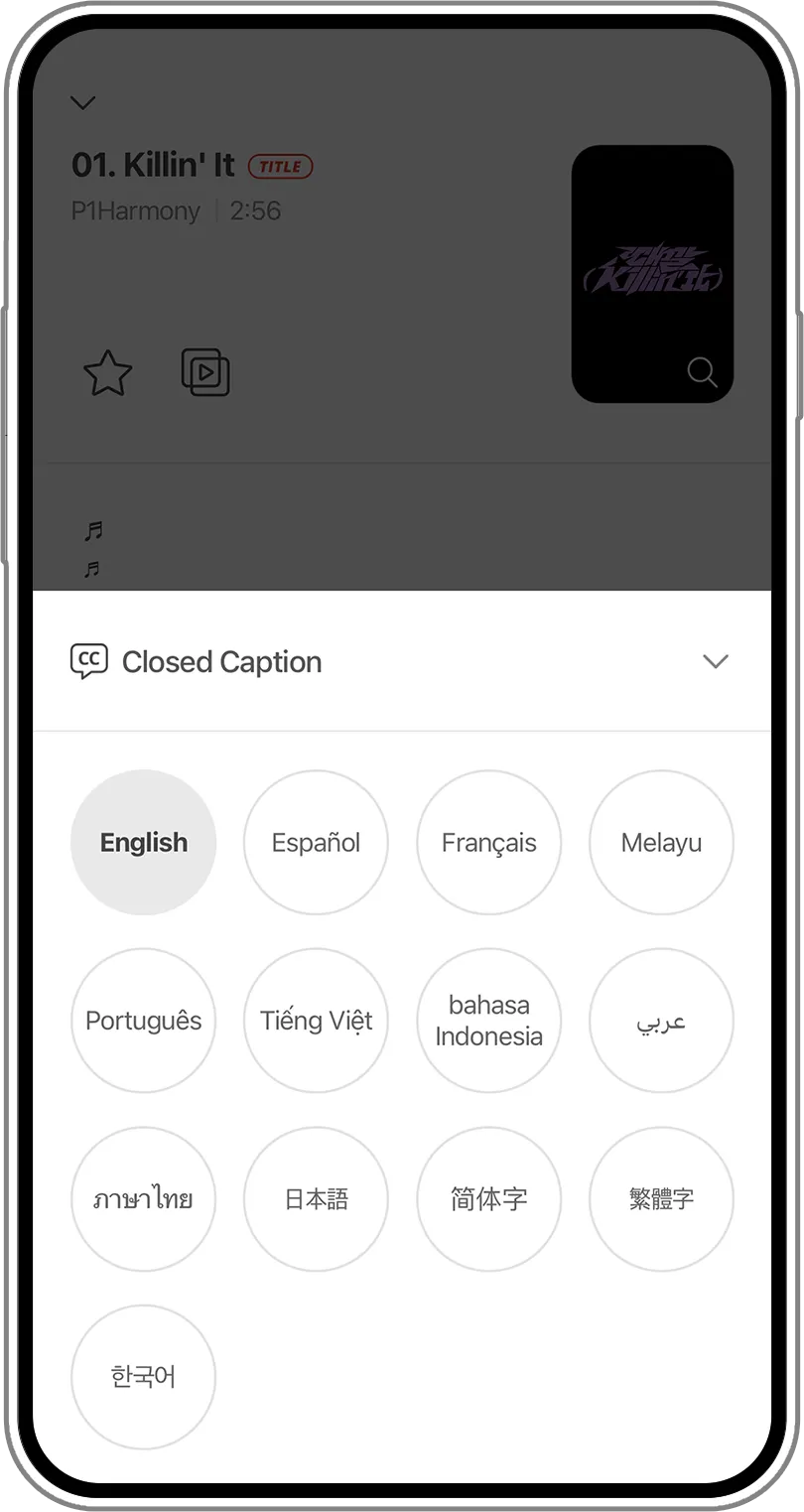
Task: Choose Traditional Chinese 繁體字 captions
Action: tap(661, 1199)
